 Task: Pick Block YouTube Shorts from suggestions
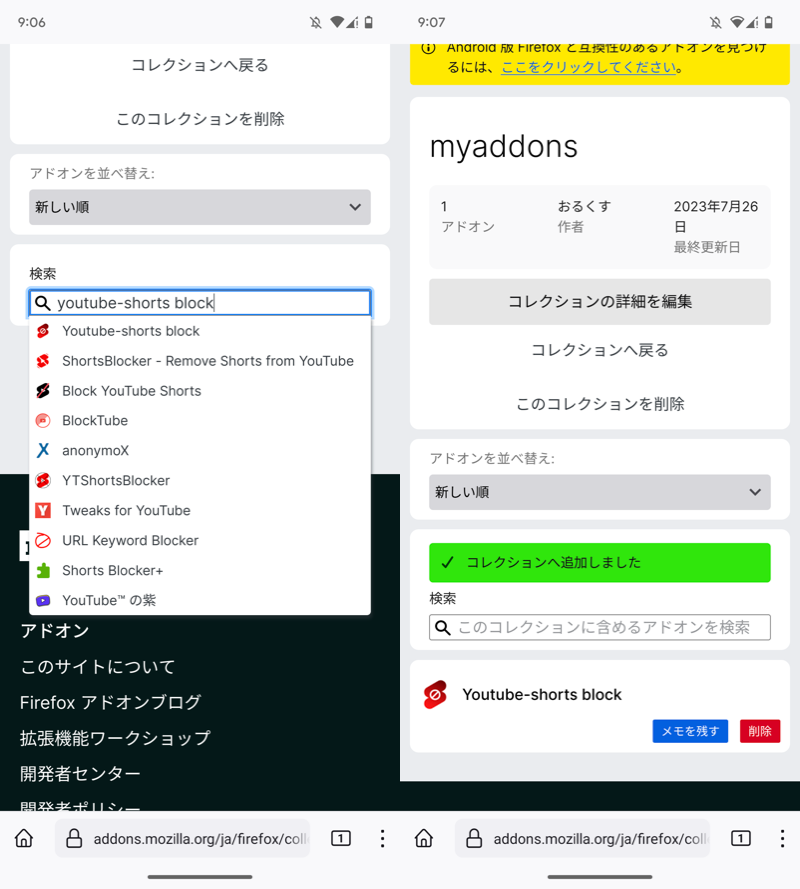click(x=131, y=391)
